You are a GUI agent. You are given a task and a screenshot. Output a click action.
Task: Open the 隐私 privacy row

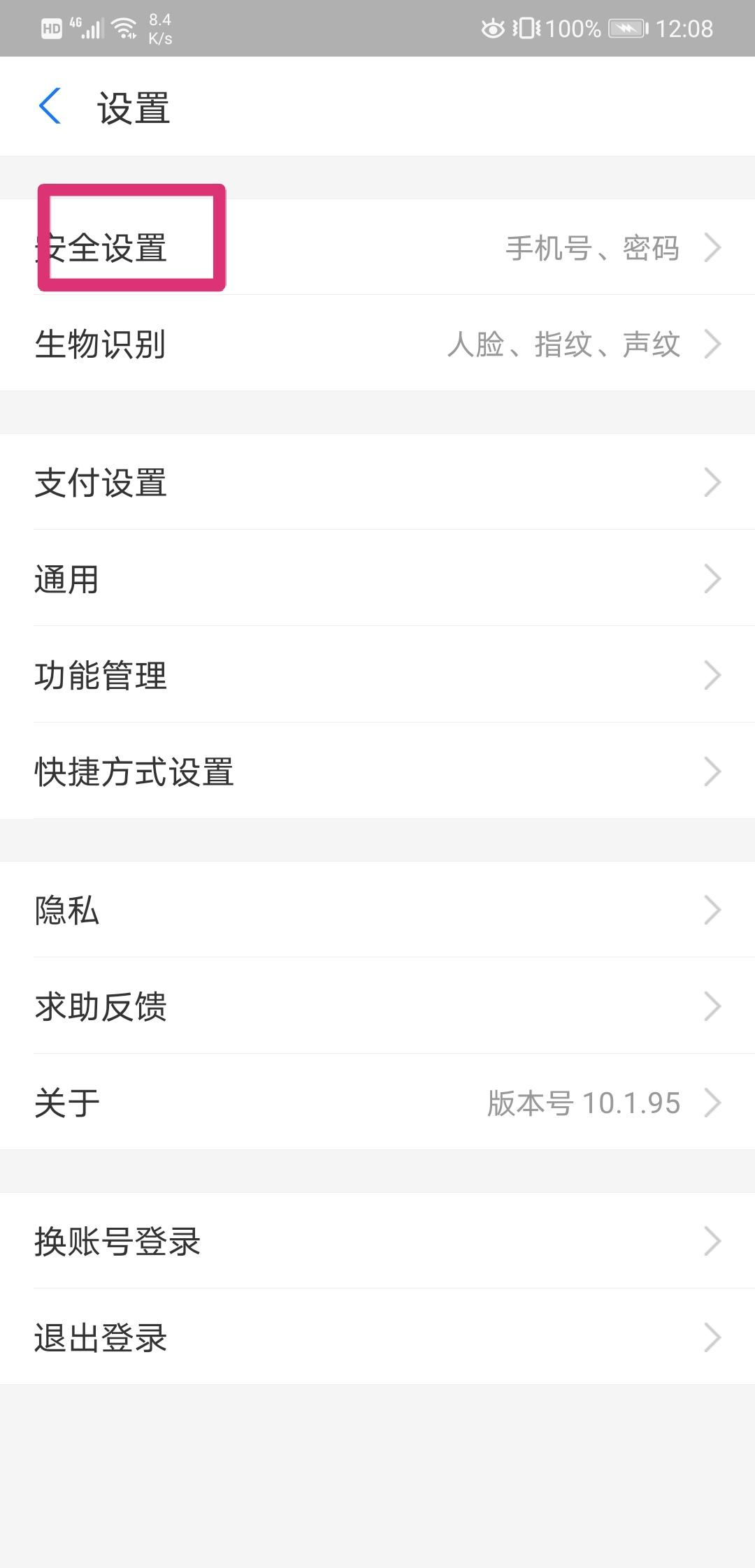377,910
